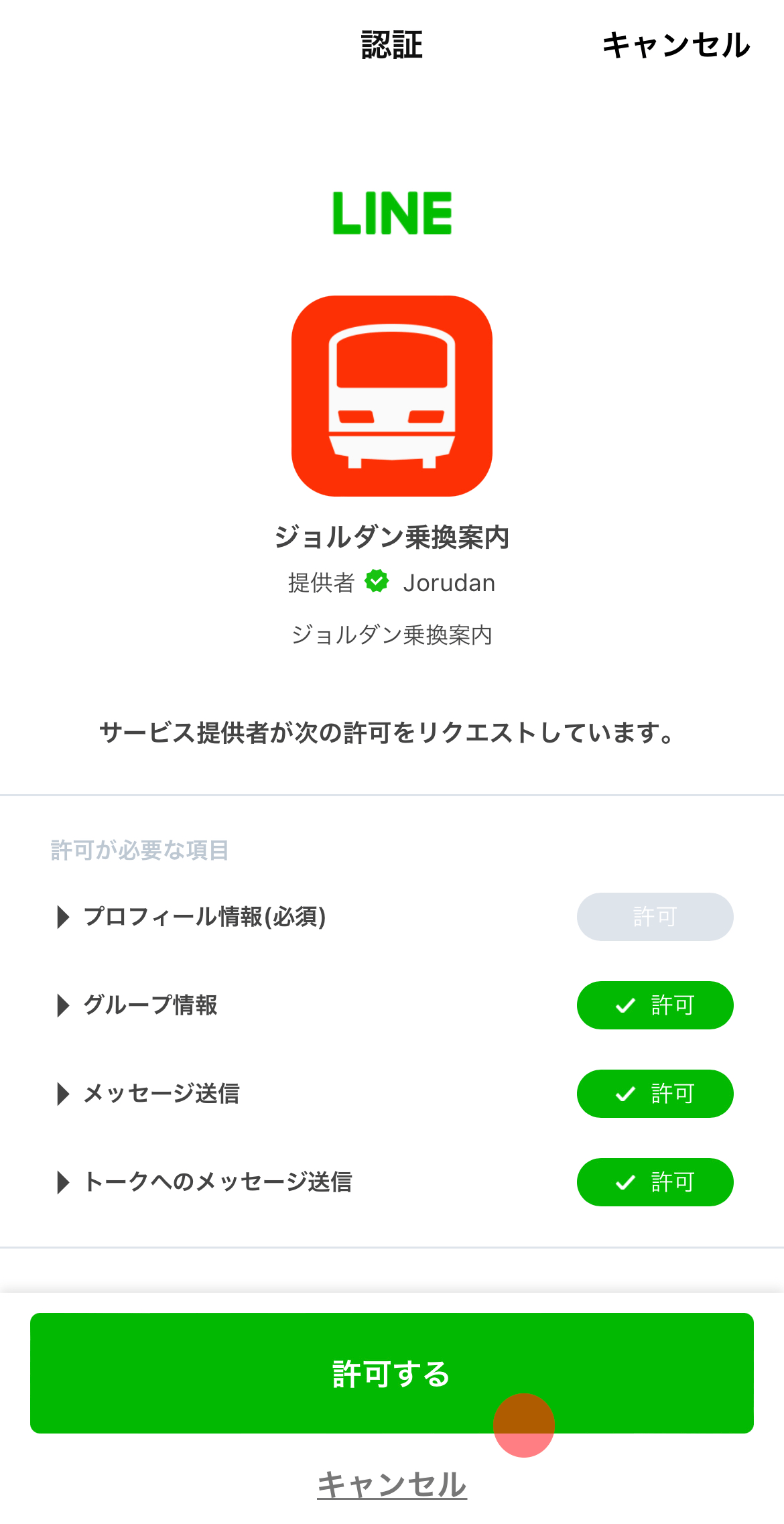Tap the green 許可する button

click(391, 1372)
